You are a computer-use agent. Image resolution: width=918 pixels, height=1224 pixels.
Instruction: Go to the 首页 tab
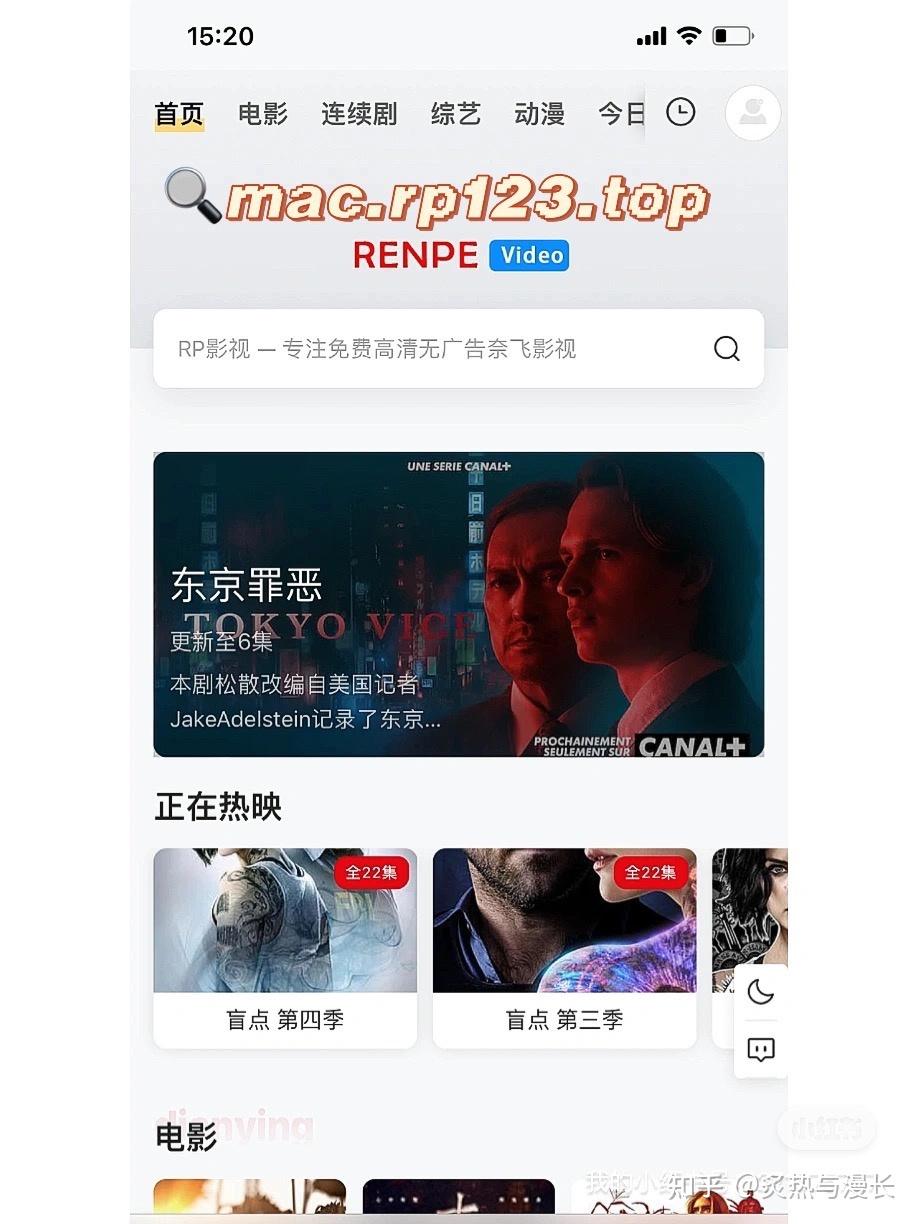[180, 114]
